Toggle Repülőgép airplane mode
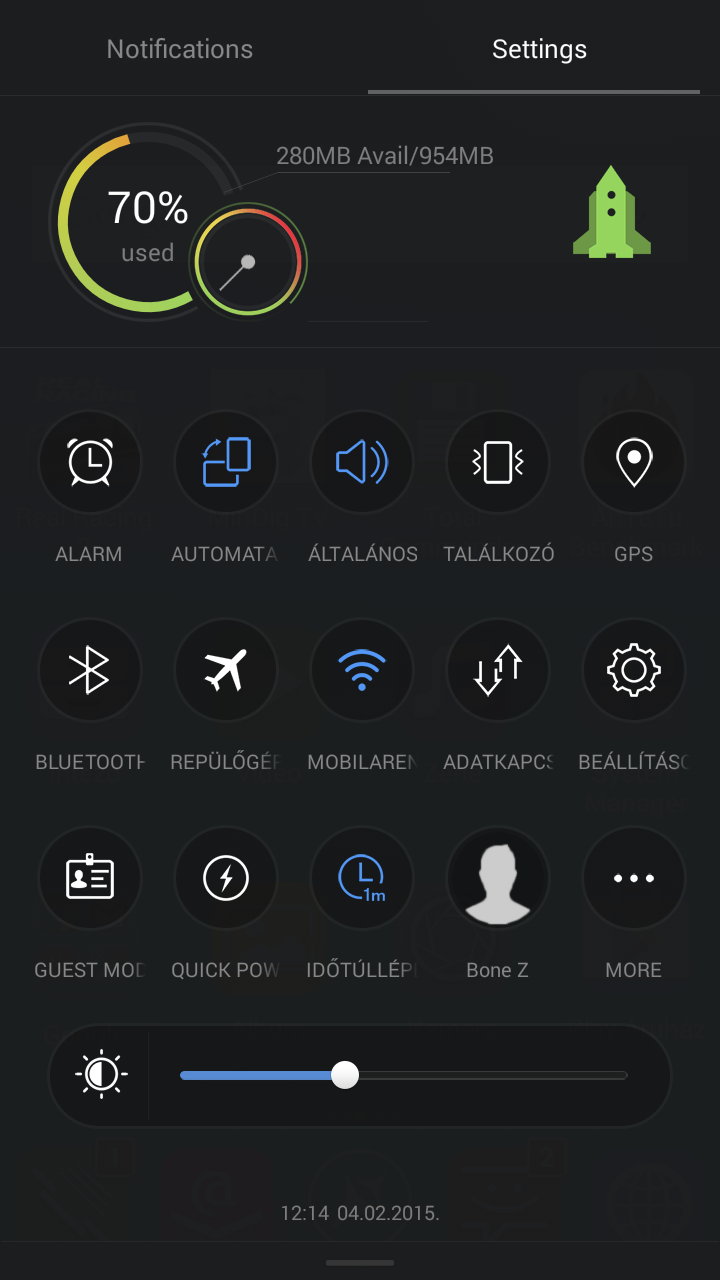The height and width of the screenshot is (1280, 720). click(x=226, y=670)
